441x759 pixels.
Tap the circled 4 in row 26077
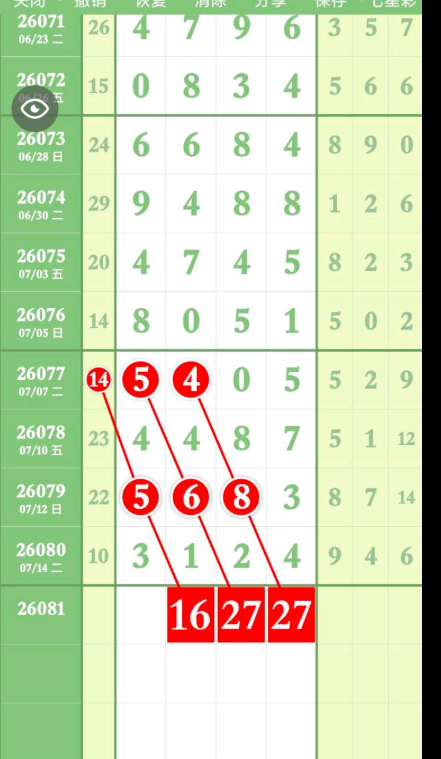[x=191, y=380]
